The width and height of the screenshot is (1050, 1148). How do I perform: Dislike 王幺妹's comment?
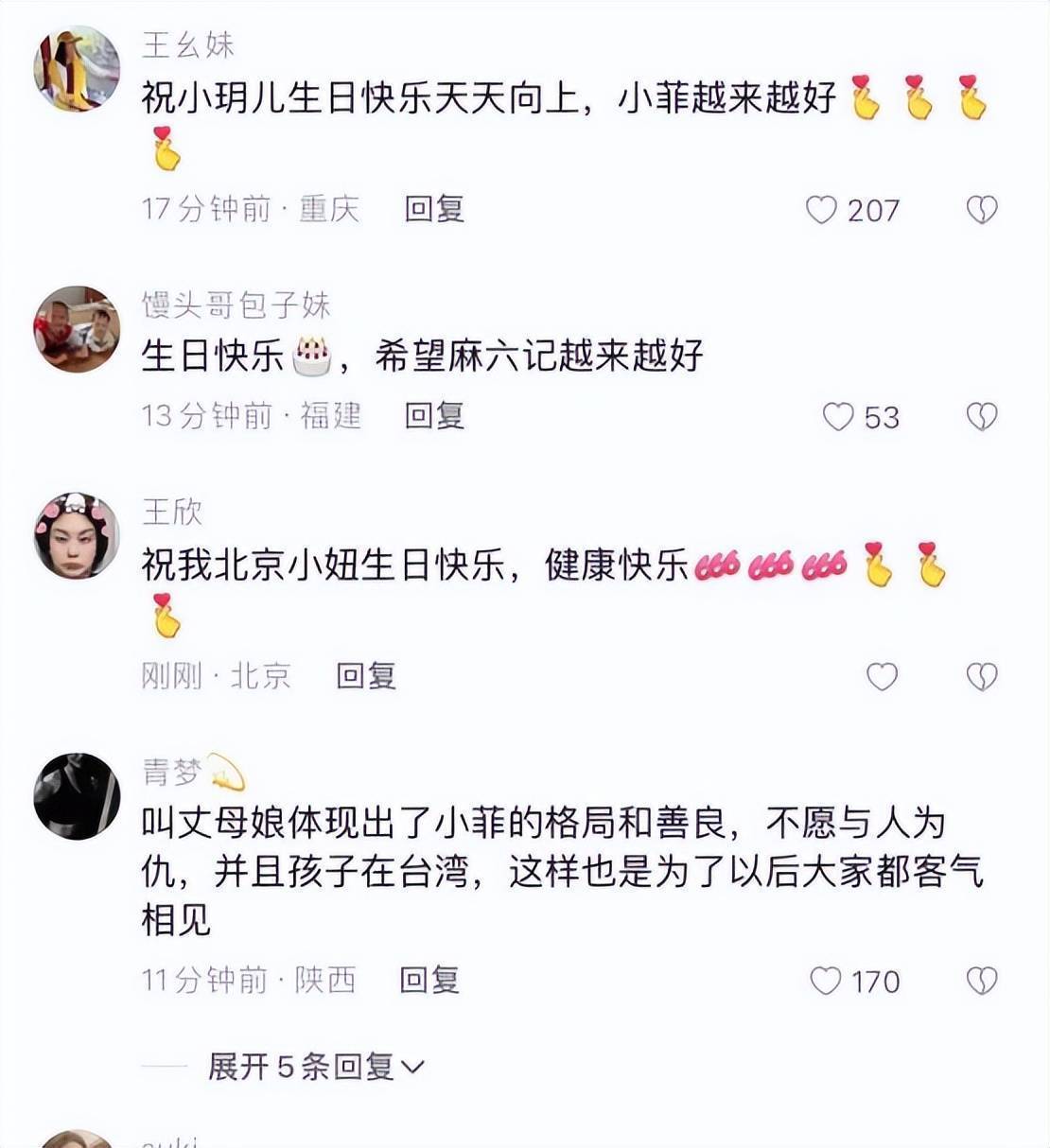click(982, 209)
